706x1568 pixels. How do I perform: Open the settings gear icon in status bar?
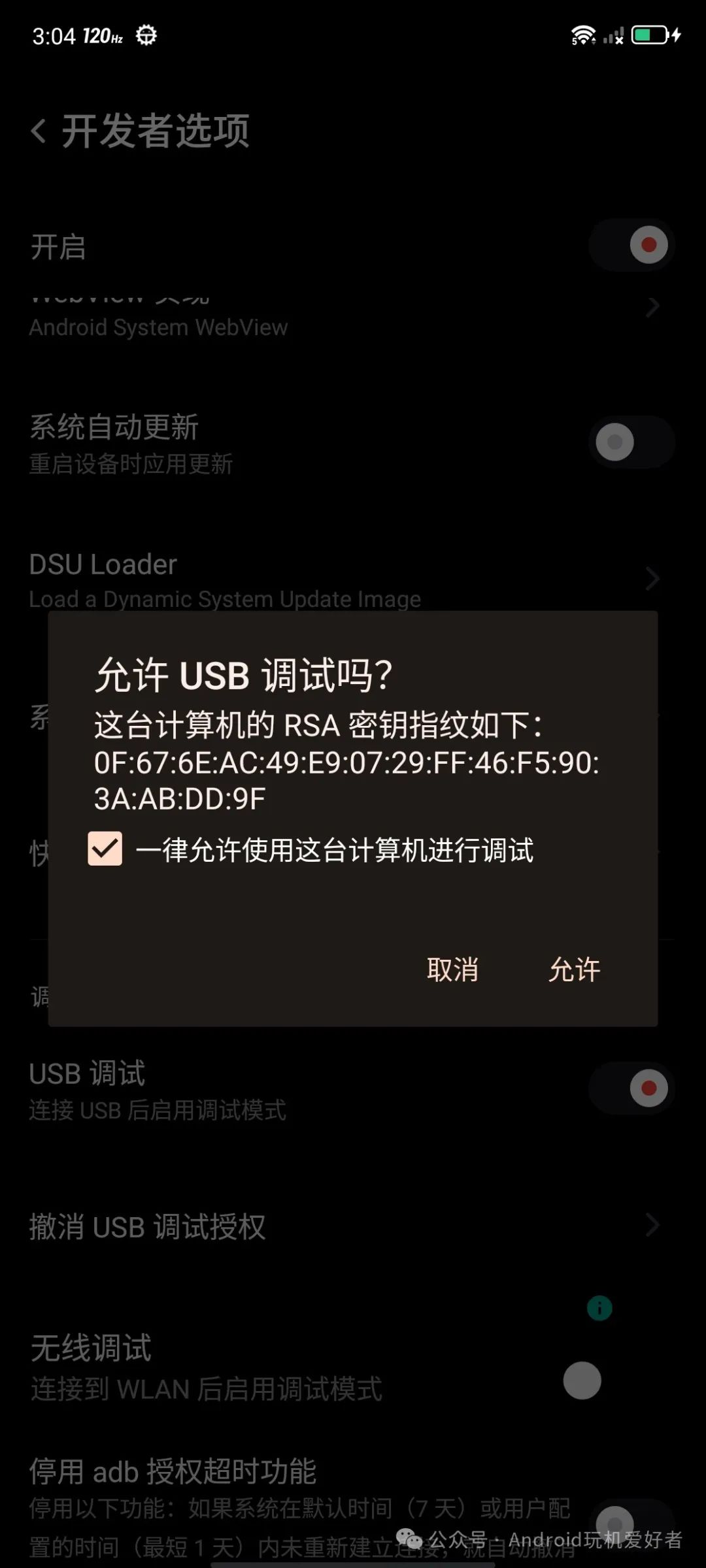coord(146,35)
